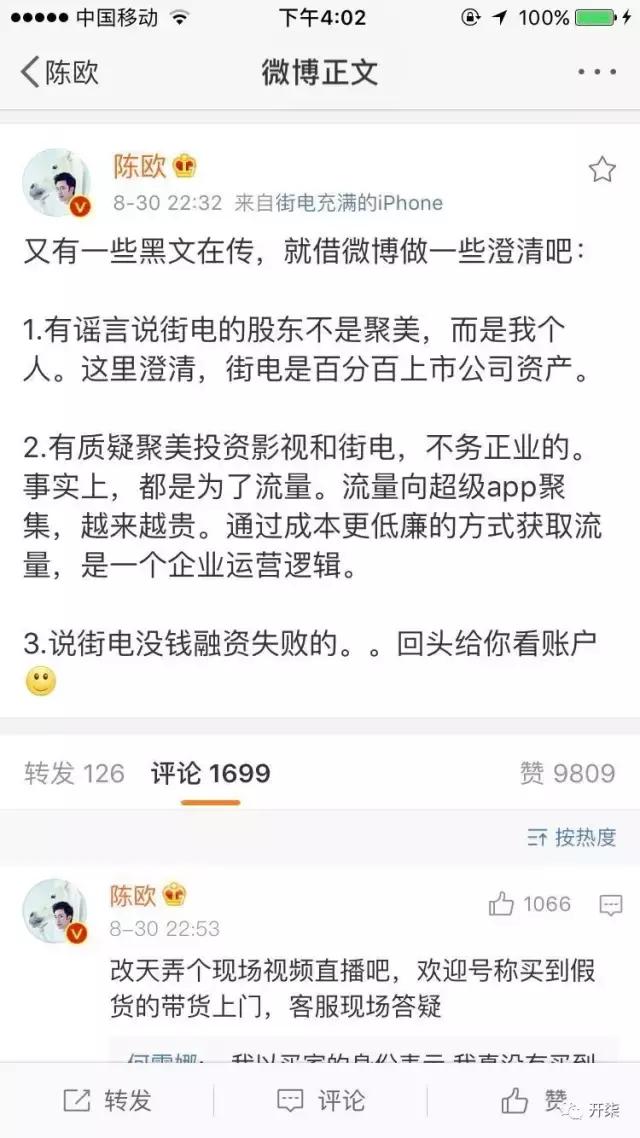Screen dimensions: 640x1138
Task: Like 陈欧's comment with 1066 likes
Action: tap(530, 904)
